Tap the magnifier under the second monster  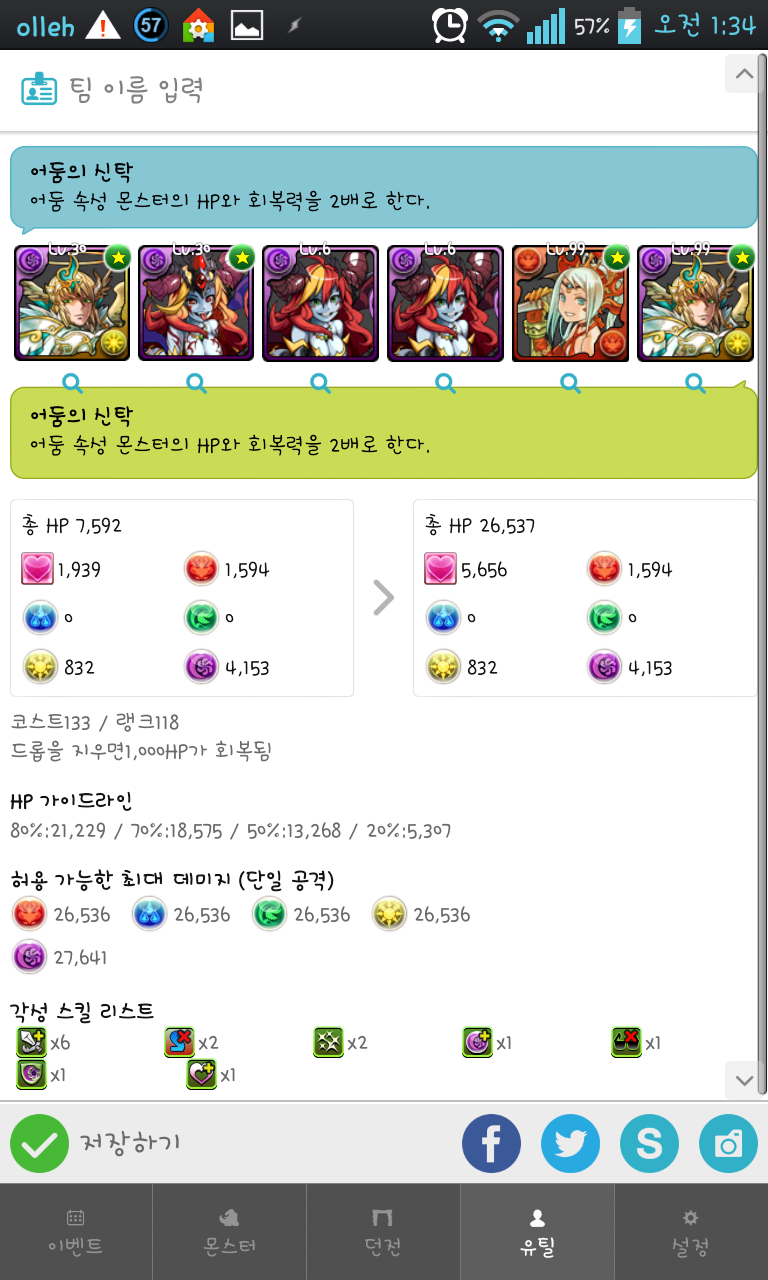click(196, 381)
